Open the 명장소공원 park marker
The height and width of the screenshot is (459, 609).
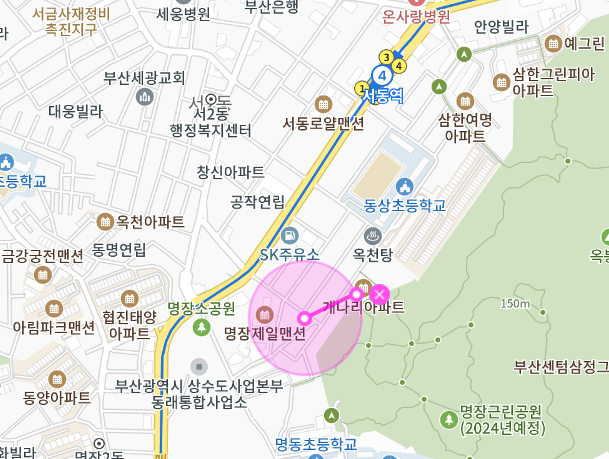[201, 327]
